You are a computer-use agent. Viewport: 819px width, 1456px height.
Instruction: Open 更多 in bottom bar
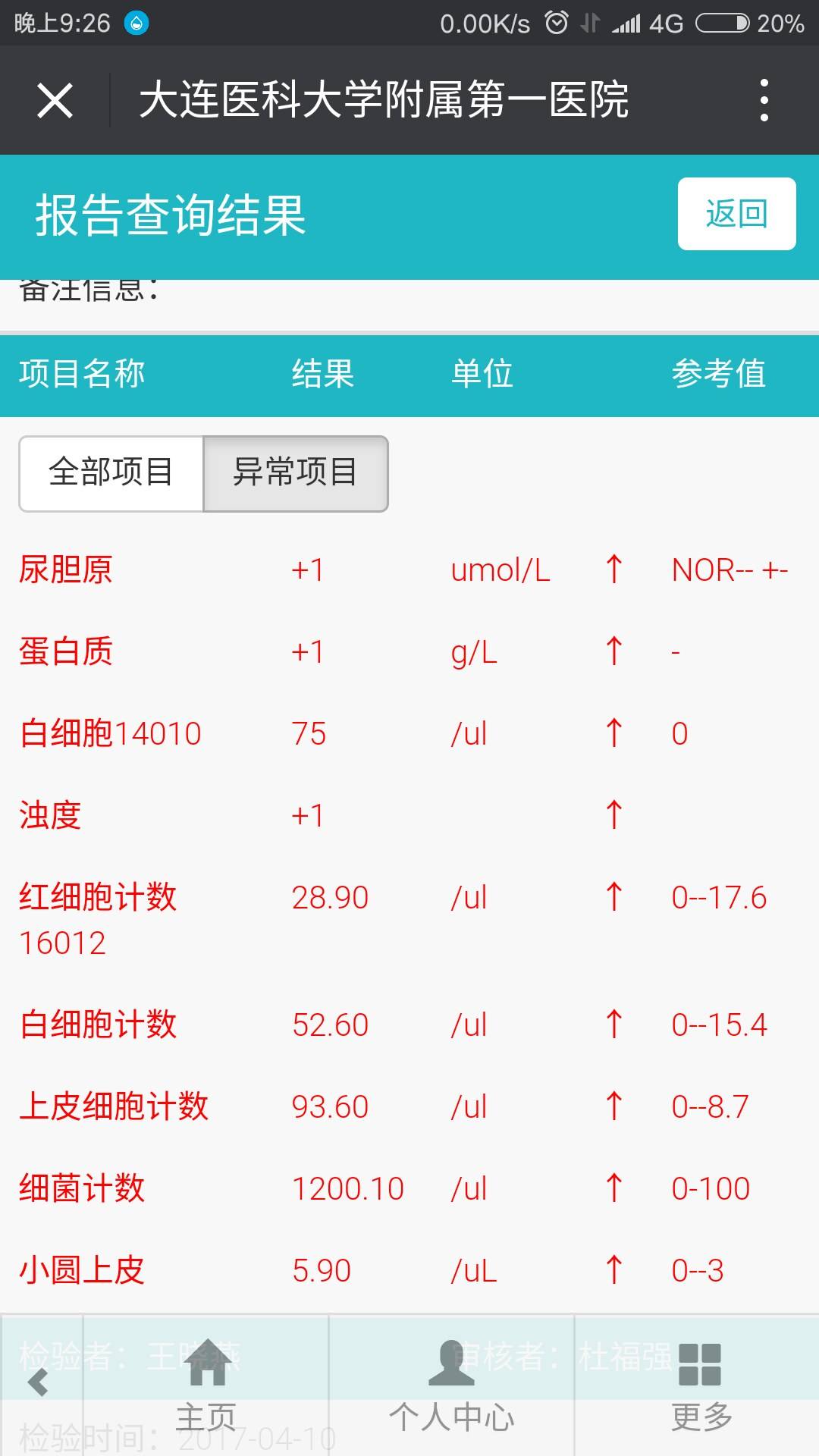point(701,1385)
